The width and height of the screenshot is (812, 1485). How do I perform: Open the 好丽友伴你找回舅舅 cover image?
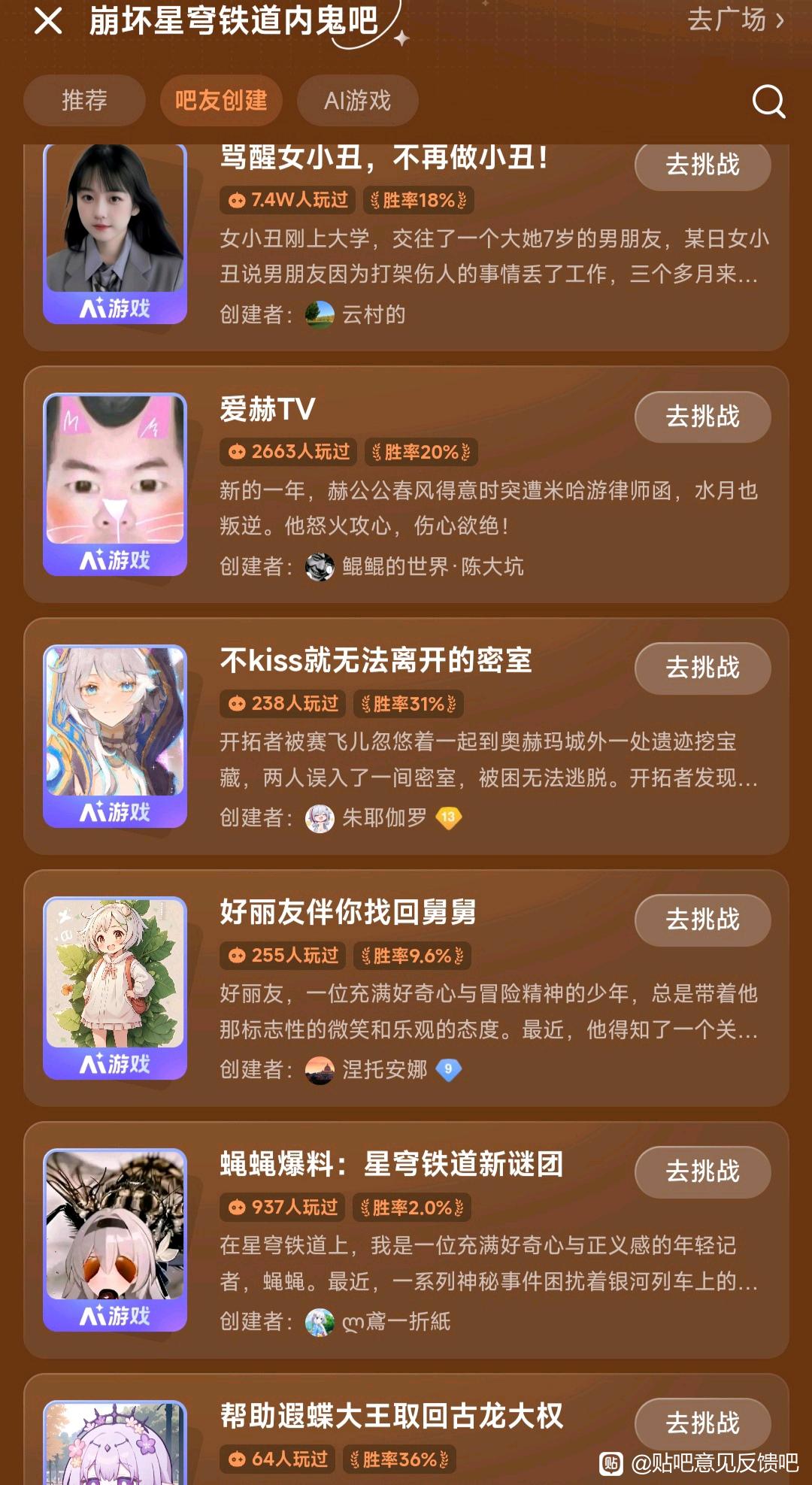115,988
